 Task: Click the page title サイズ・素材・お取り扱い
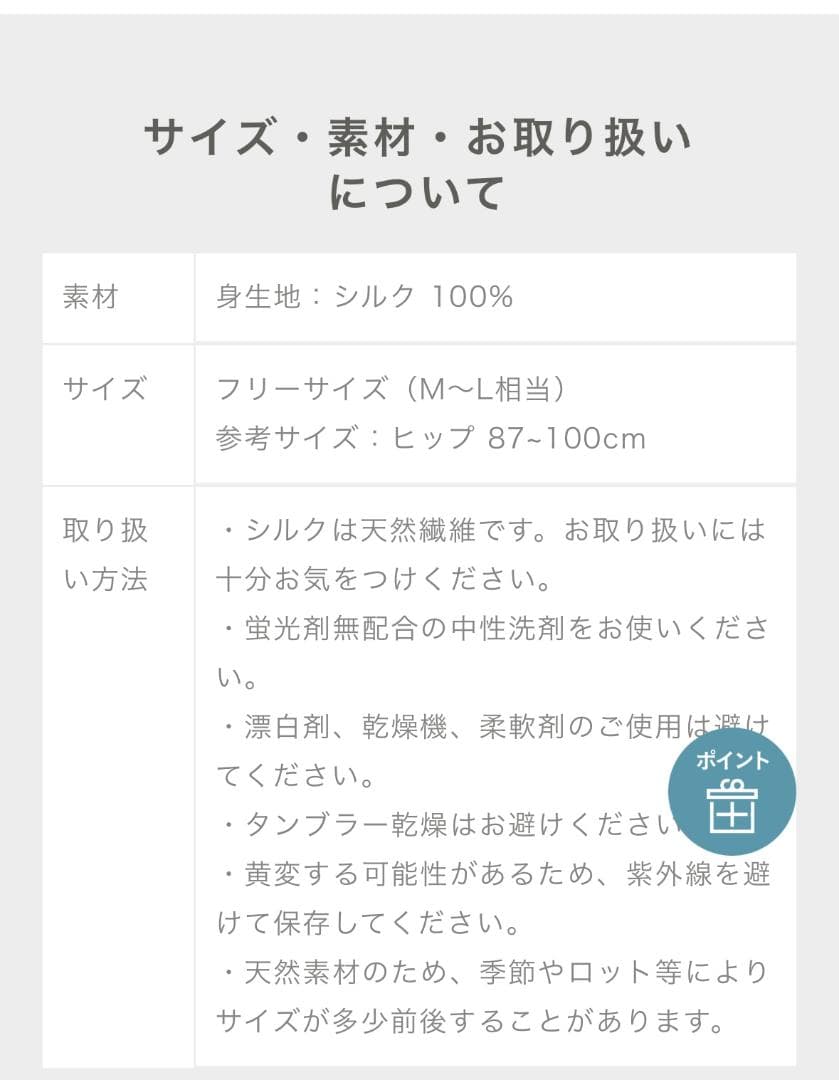pos(419,134)
